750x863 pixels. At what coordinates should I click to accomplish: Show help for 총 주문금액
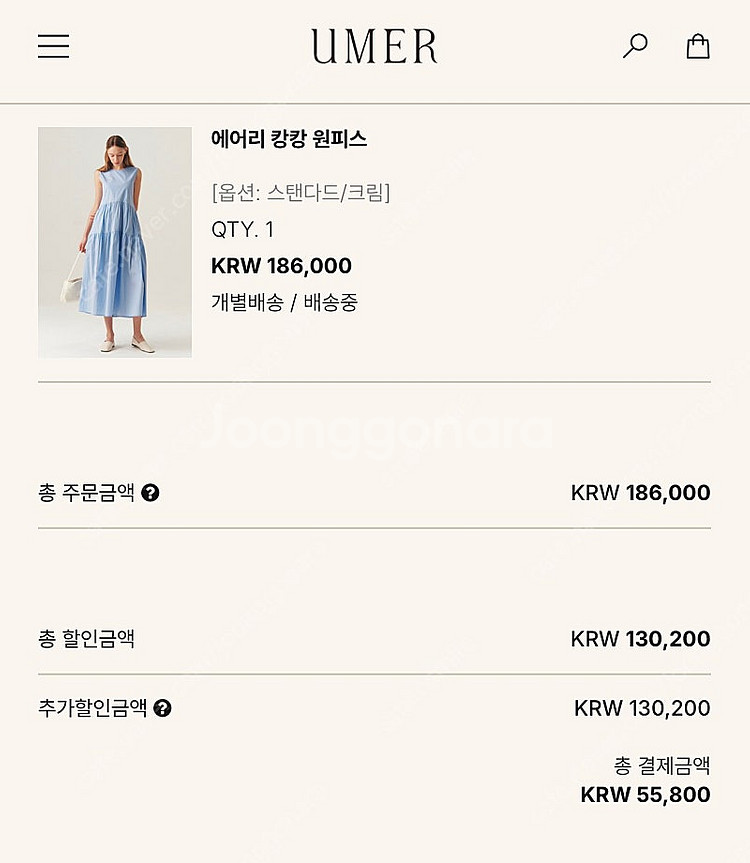tap(151, 493)
